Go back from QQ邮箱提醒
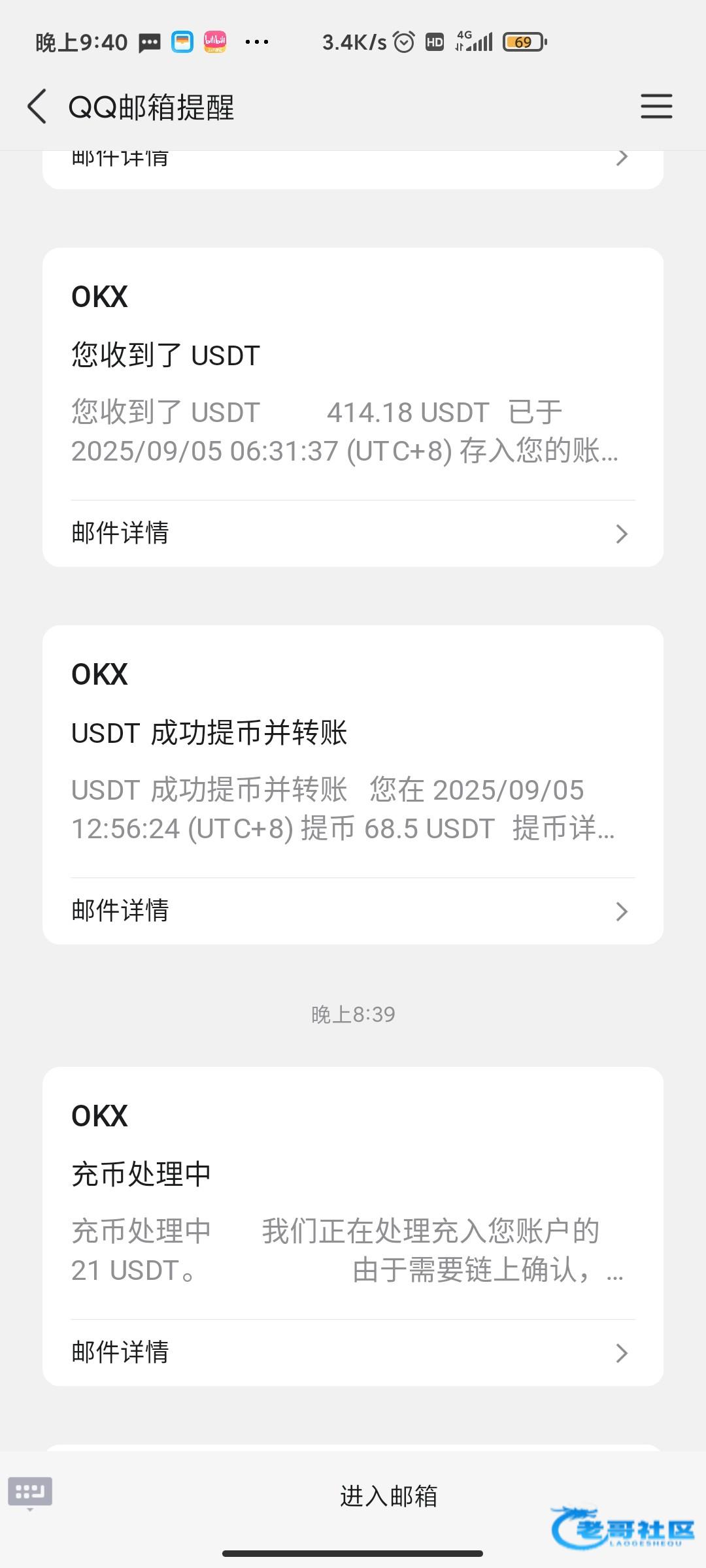 tap(37, 106)
